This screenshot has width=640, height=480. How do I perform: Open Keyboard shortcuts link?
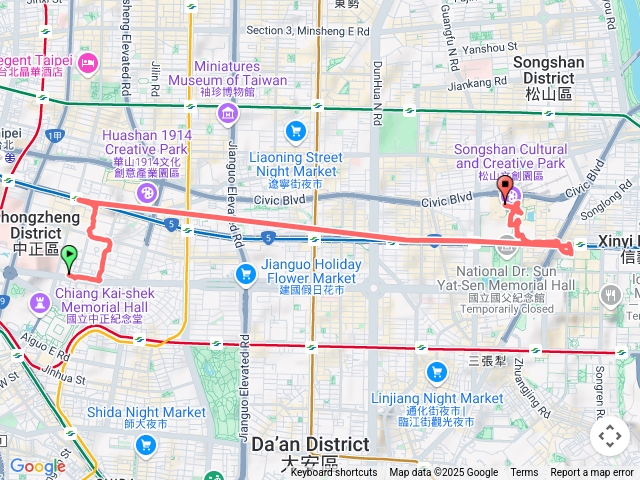(333, 473)
